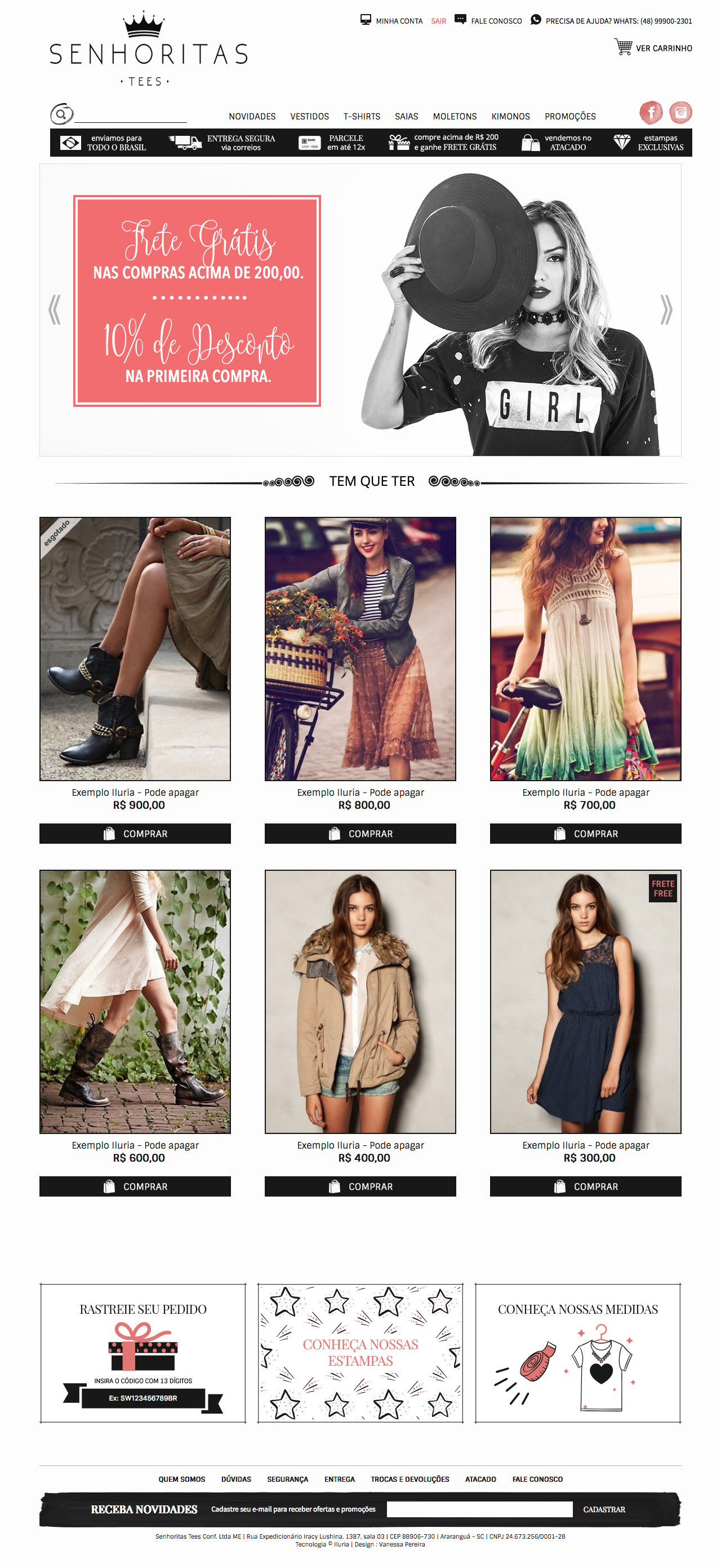Tap Comprar under the R$ 700,00 dress

click(585, 833)
